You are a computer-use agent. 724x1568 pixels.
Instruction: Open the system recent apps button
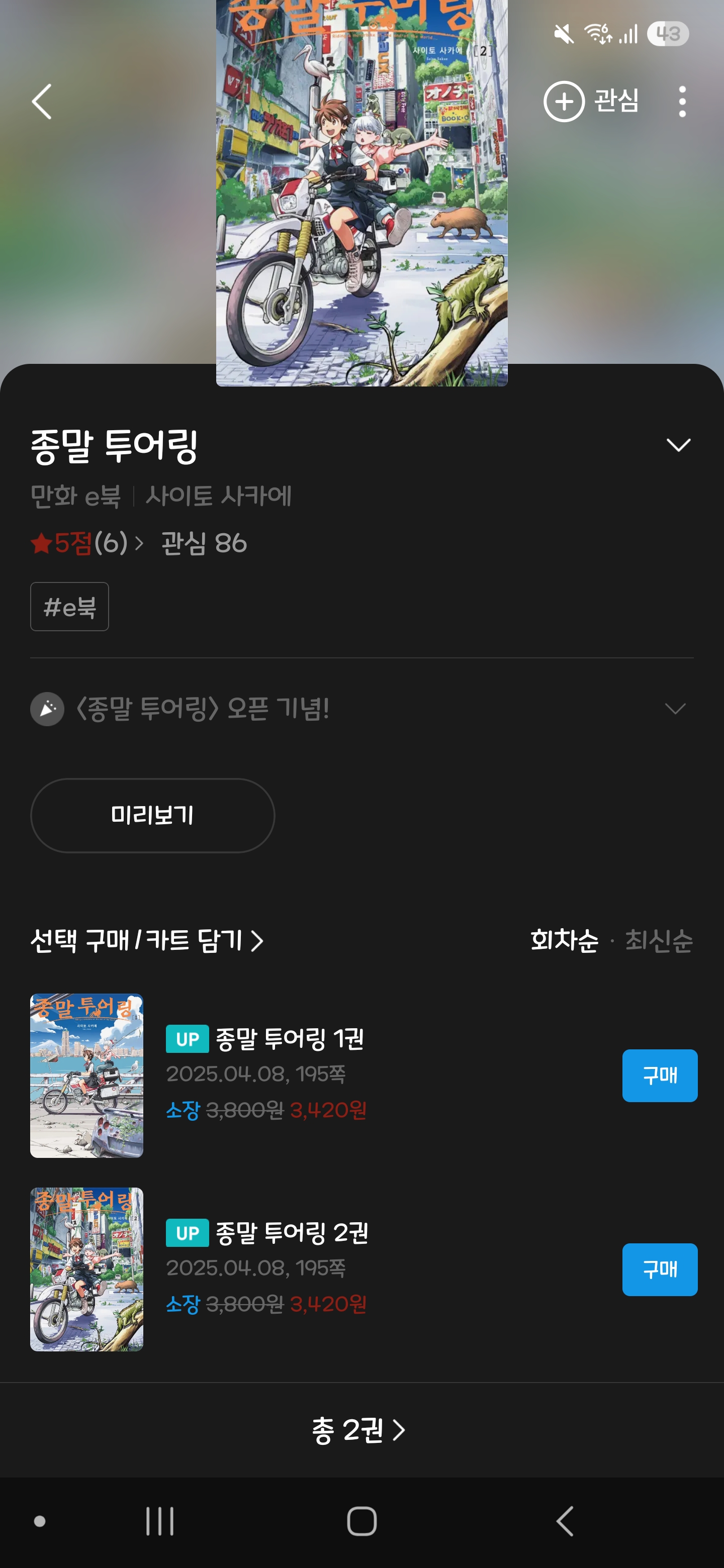[x=159, y=1521]
